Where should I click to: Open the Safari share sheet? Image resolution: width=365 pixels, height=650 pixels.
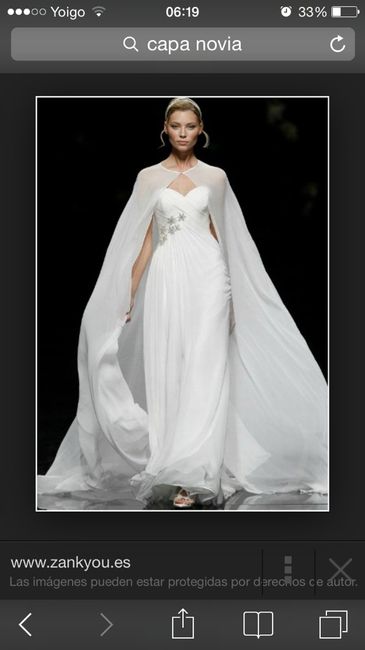(183, 623)
